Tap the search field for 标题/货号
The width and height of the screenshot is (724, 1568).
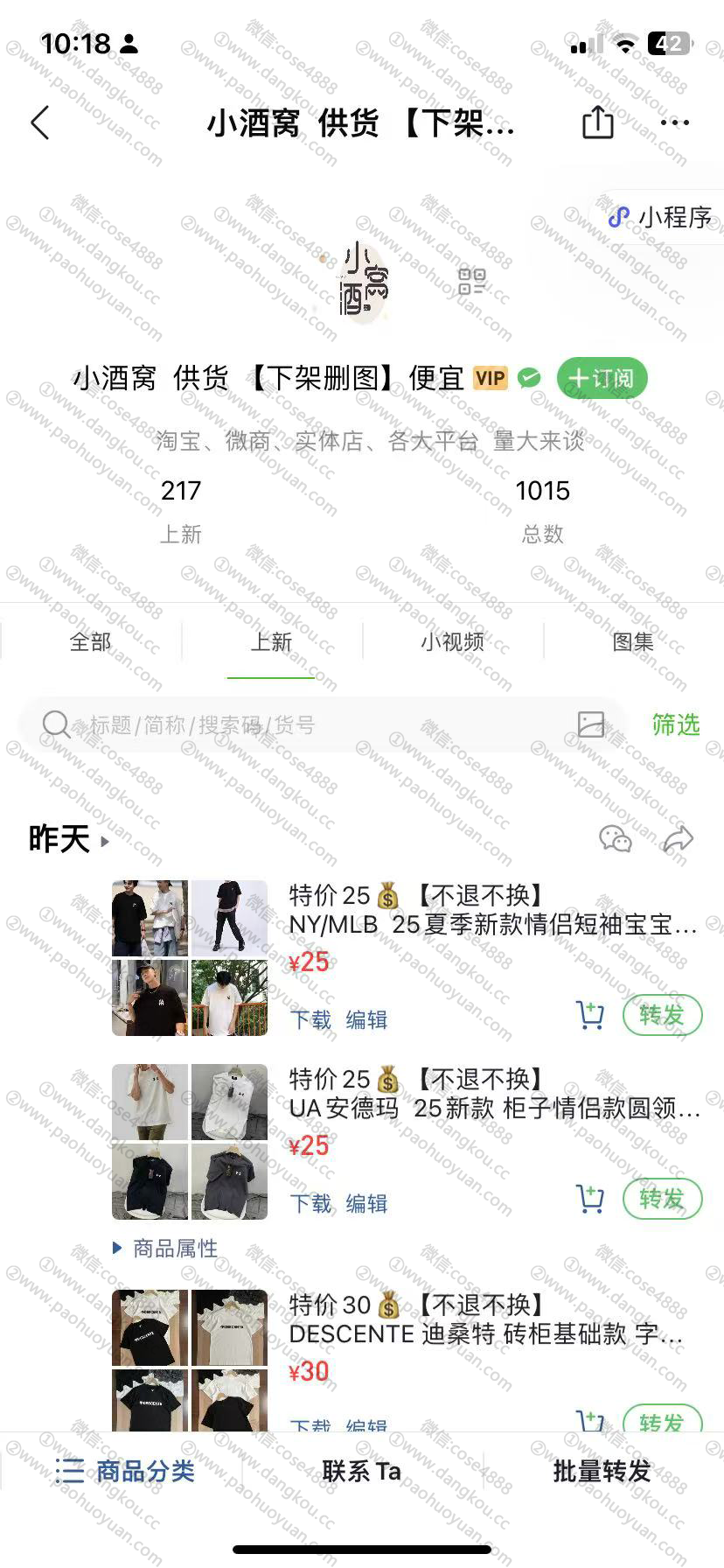tap(297, 724)
